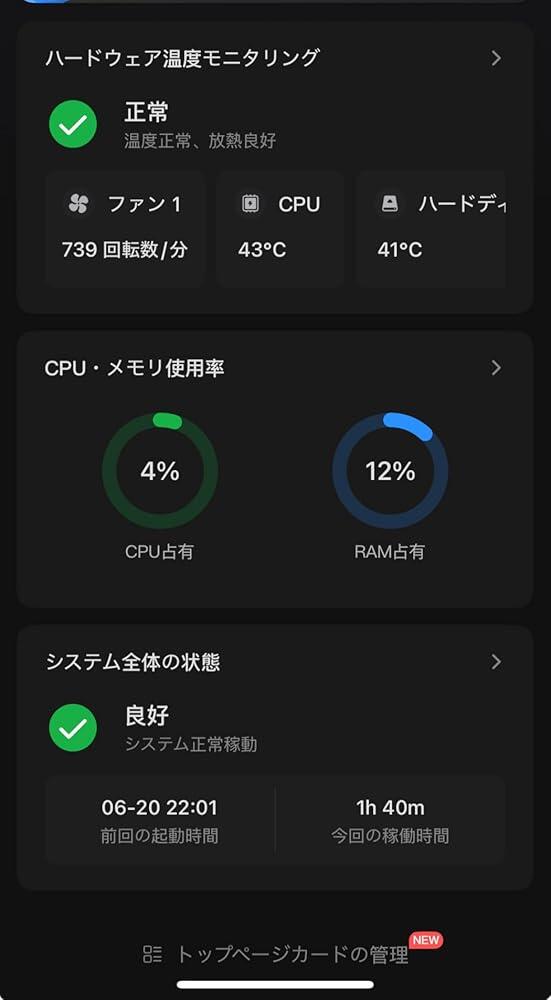Tap the CPU temperature tile
Image resolution: width=551 pixels, height=1000 pixels.
pos(280,228)
